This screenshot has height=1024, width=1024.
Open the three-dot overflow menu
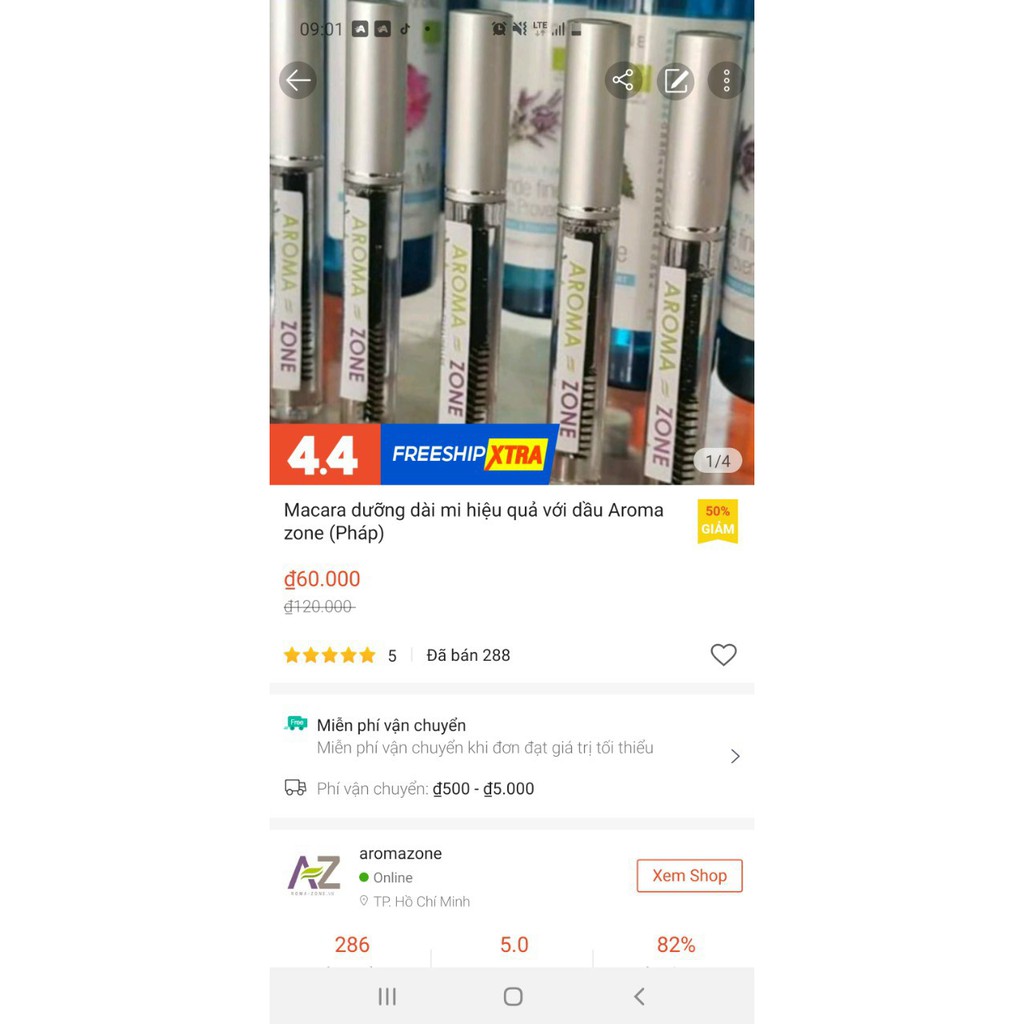tap(726, 80)
